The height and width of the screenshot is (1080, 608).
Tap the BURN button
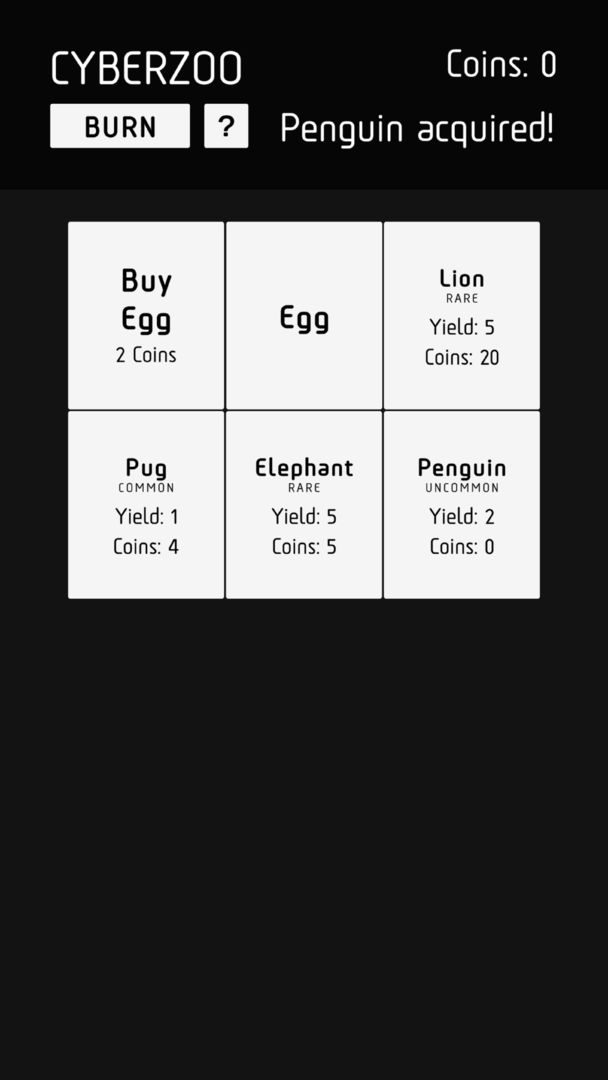[x=120, y=126]
